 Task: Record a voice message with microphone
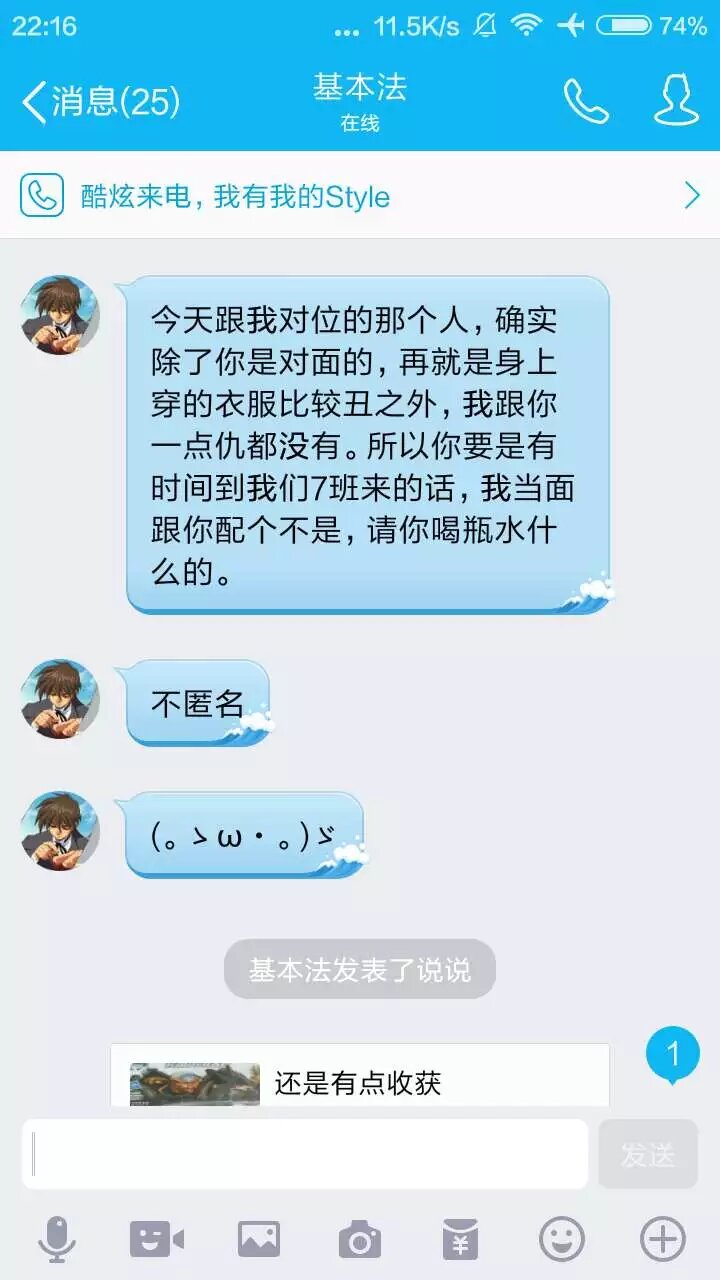click(x=57, y=1240)
